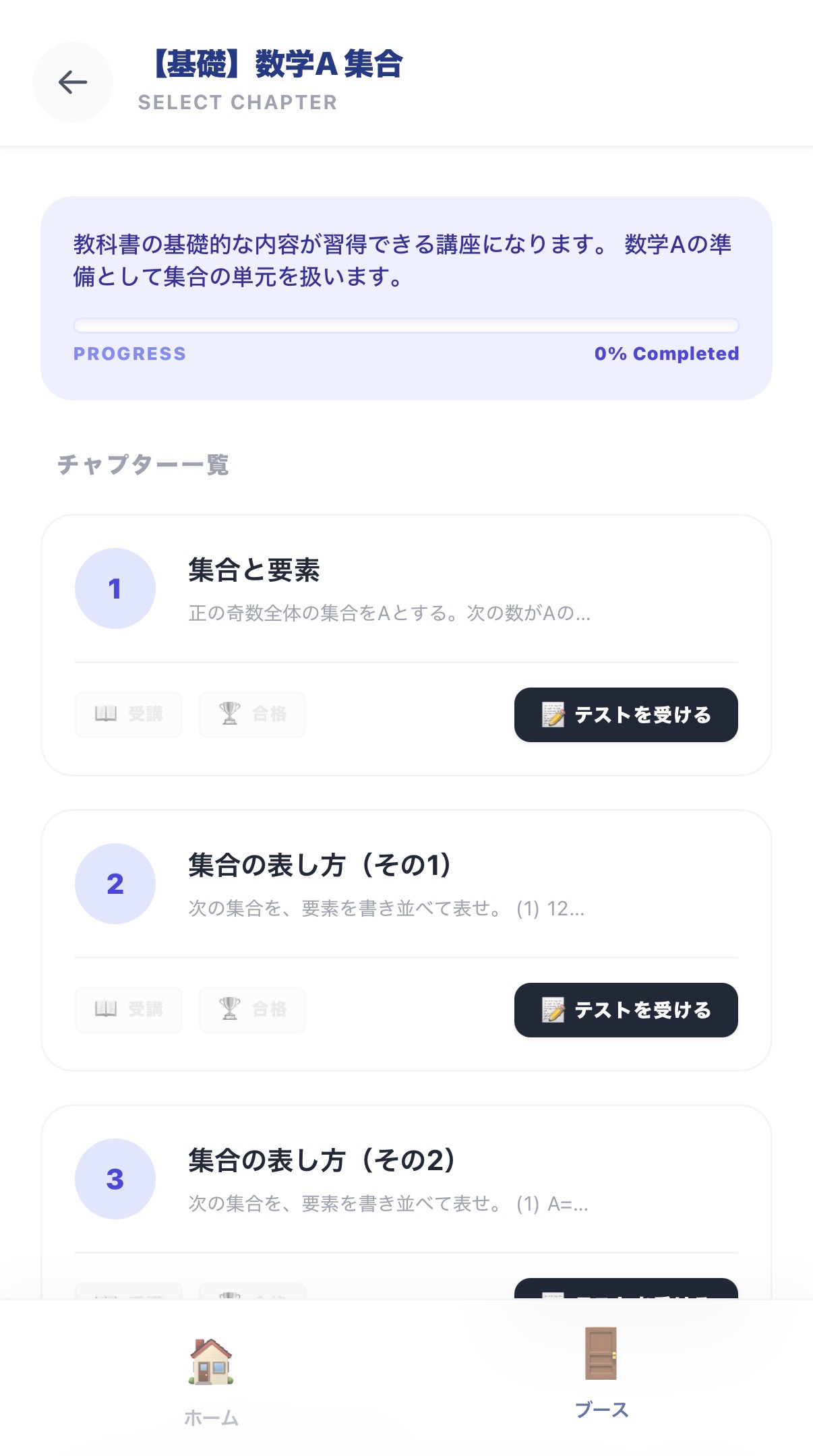Tap the trophy icon beside 合格 in chapter 2
813x1456 pixels.
[229, 1010]
